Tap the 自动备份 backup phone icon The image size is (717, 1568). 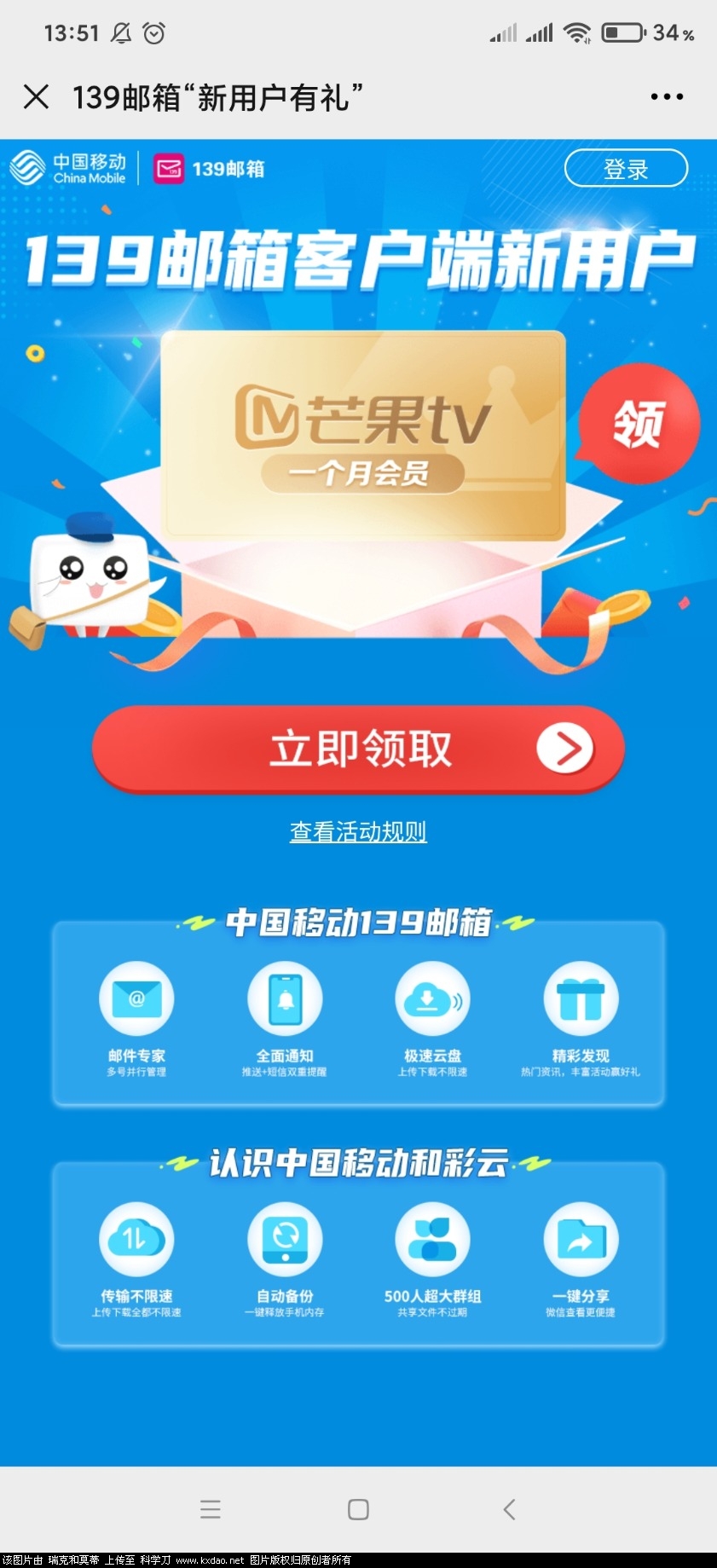pyautogui.click(x=285, y=1241)
